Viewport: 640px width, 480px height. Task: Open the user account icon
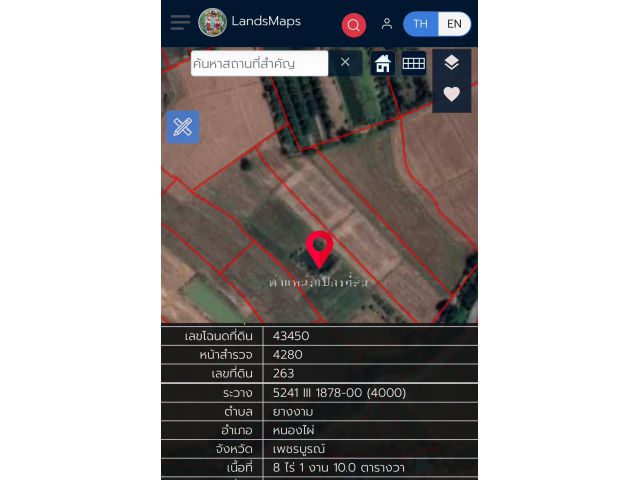point(387,24)
